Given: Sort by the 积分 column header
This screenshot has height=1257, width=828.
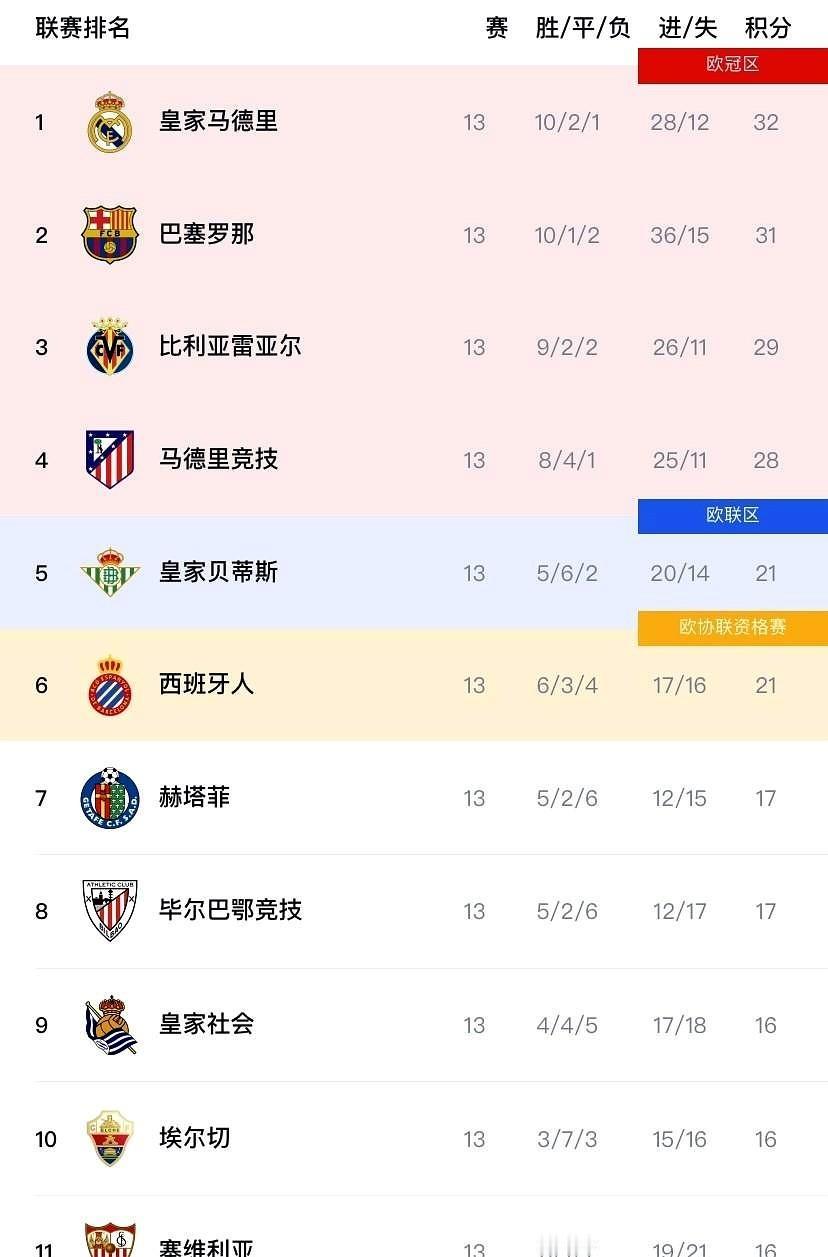Looking at the screenshot, I should point(766,29).
